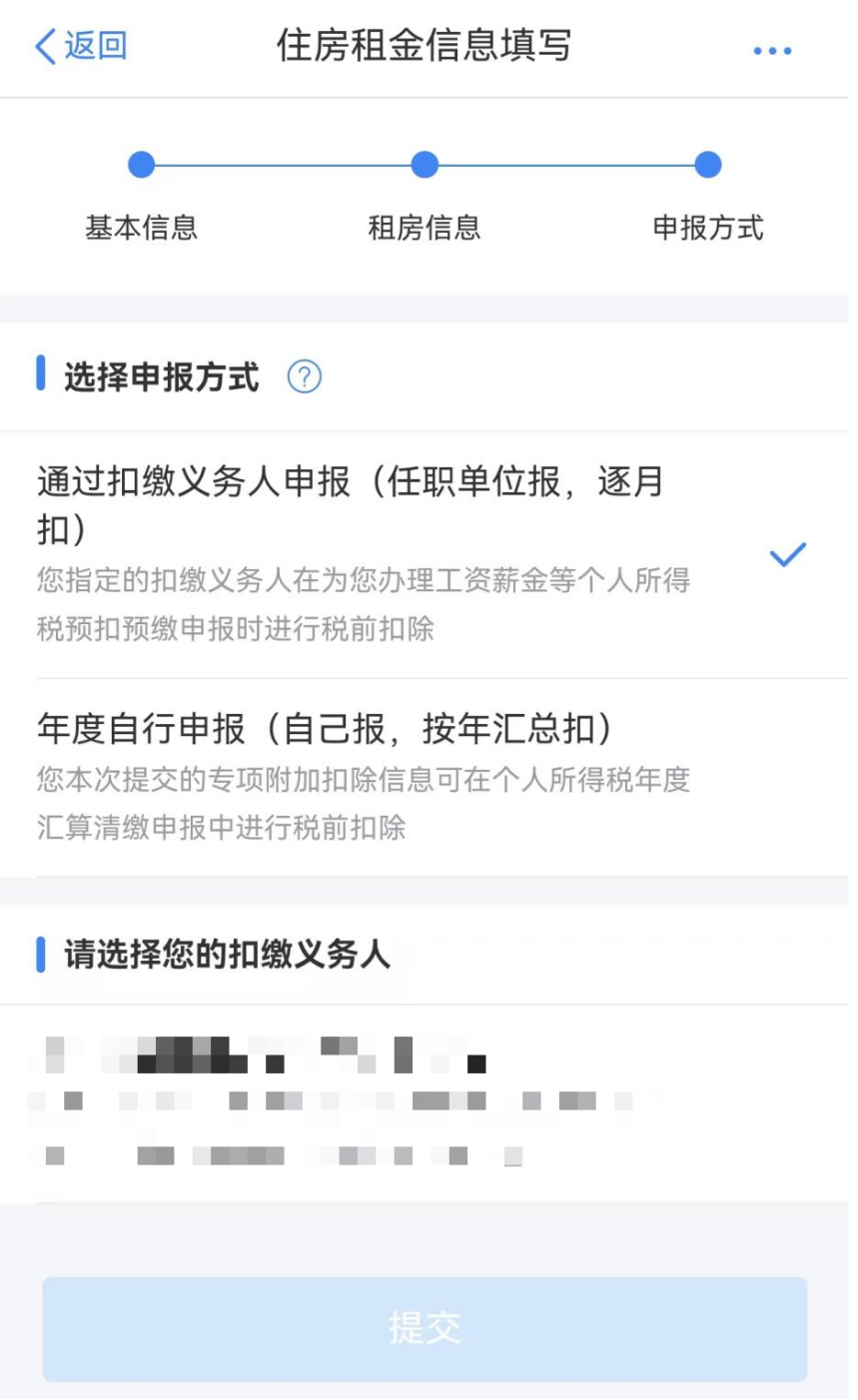The image size is (858, 1400).
Task: Tap the help question mark beside 选择申报方式
Action: (304, 378)
